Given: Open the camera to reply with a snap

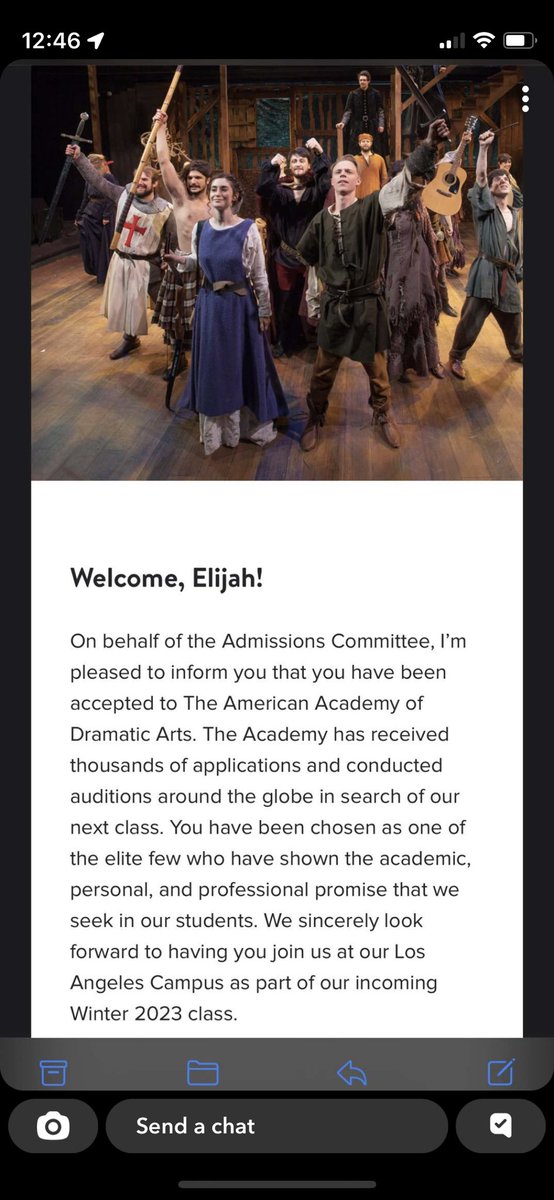Looking at the screenshot, I should pyautogui.click(x=53, y=1126).
